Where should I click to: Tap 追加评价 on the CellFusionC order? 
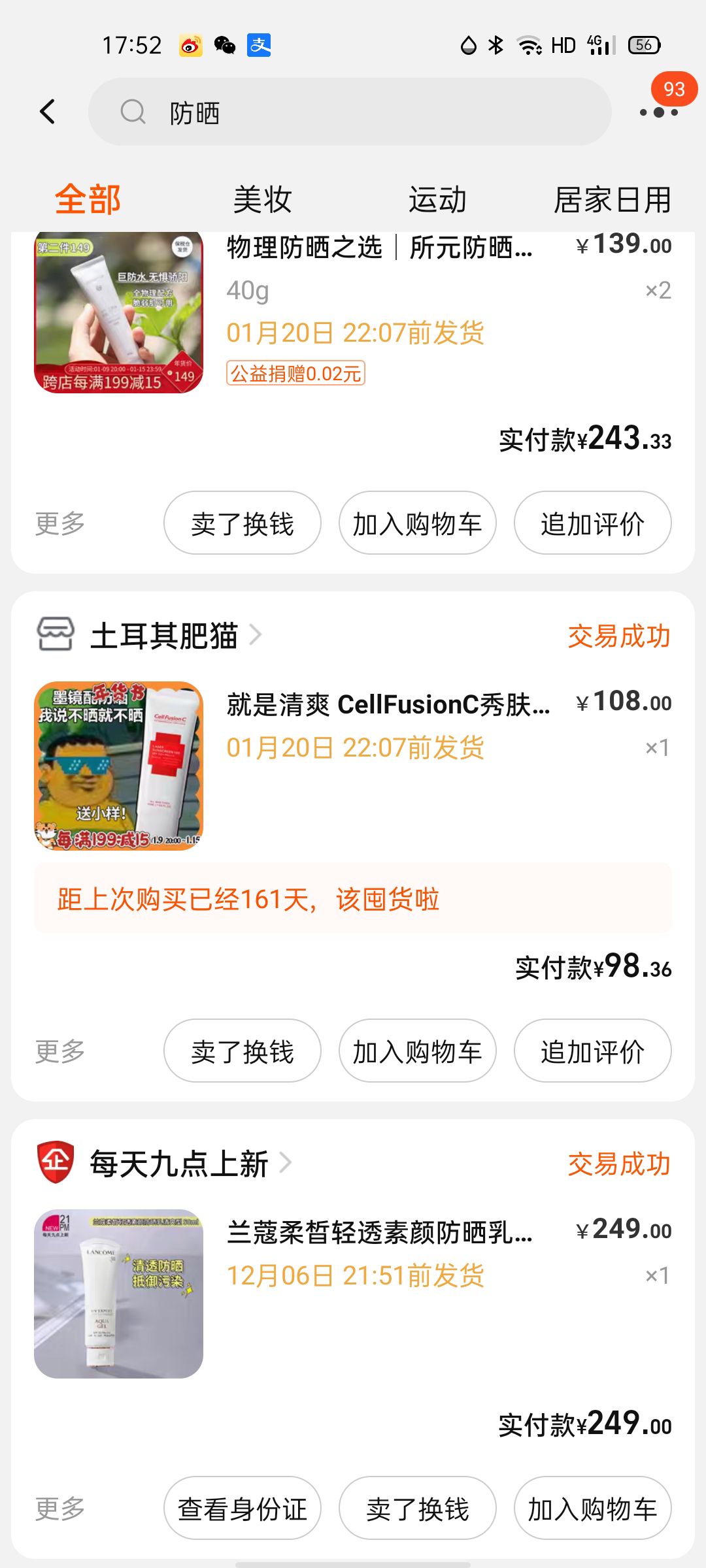[592, 1051]
